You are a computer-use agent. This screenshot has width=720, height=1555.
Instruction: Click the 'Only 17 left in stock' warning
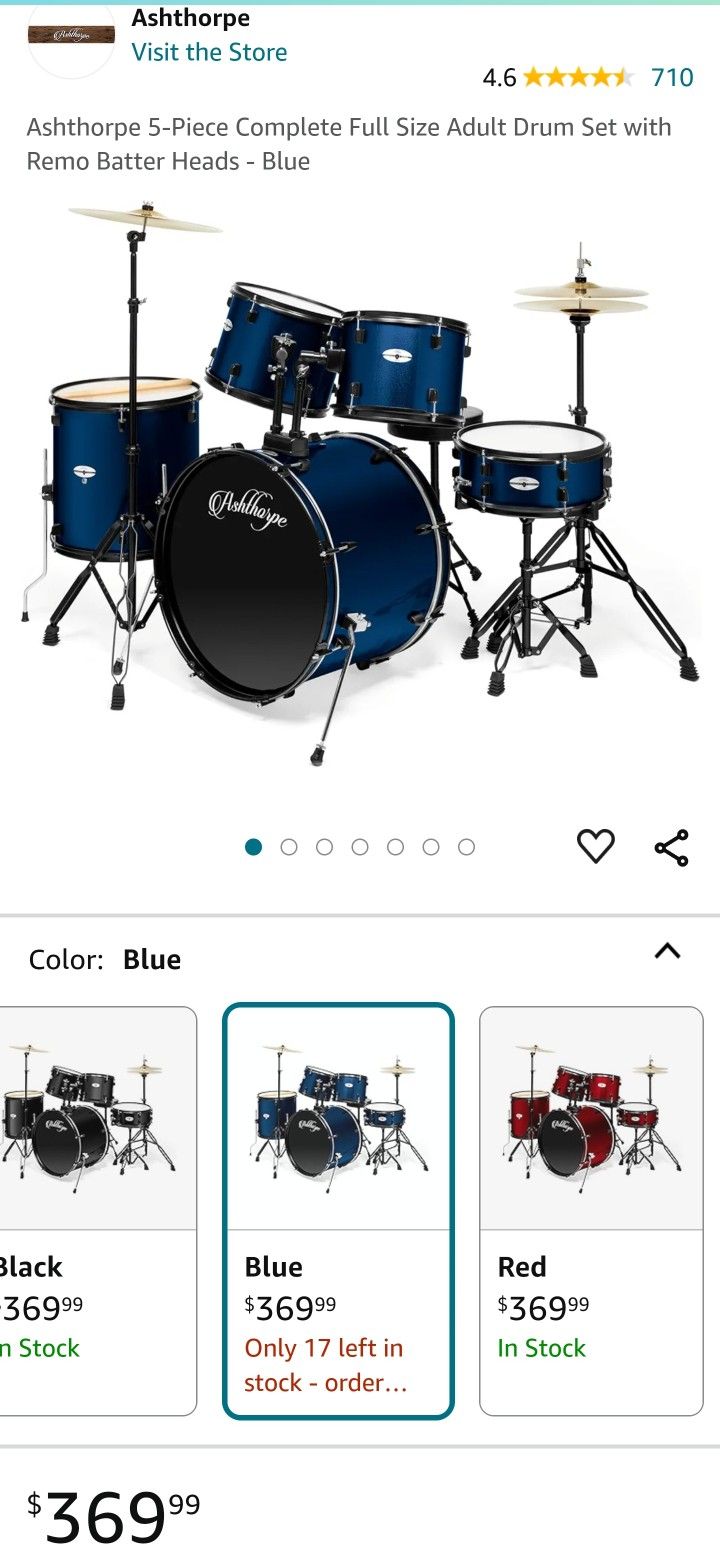[323, 1367]
